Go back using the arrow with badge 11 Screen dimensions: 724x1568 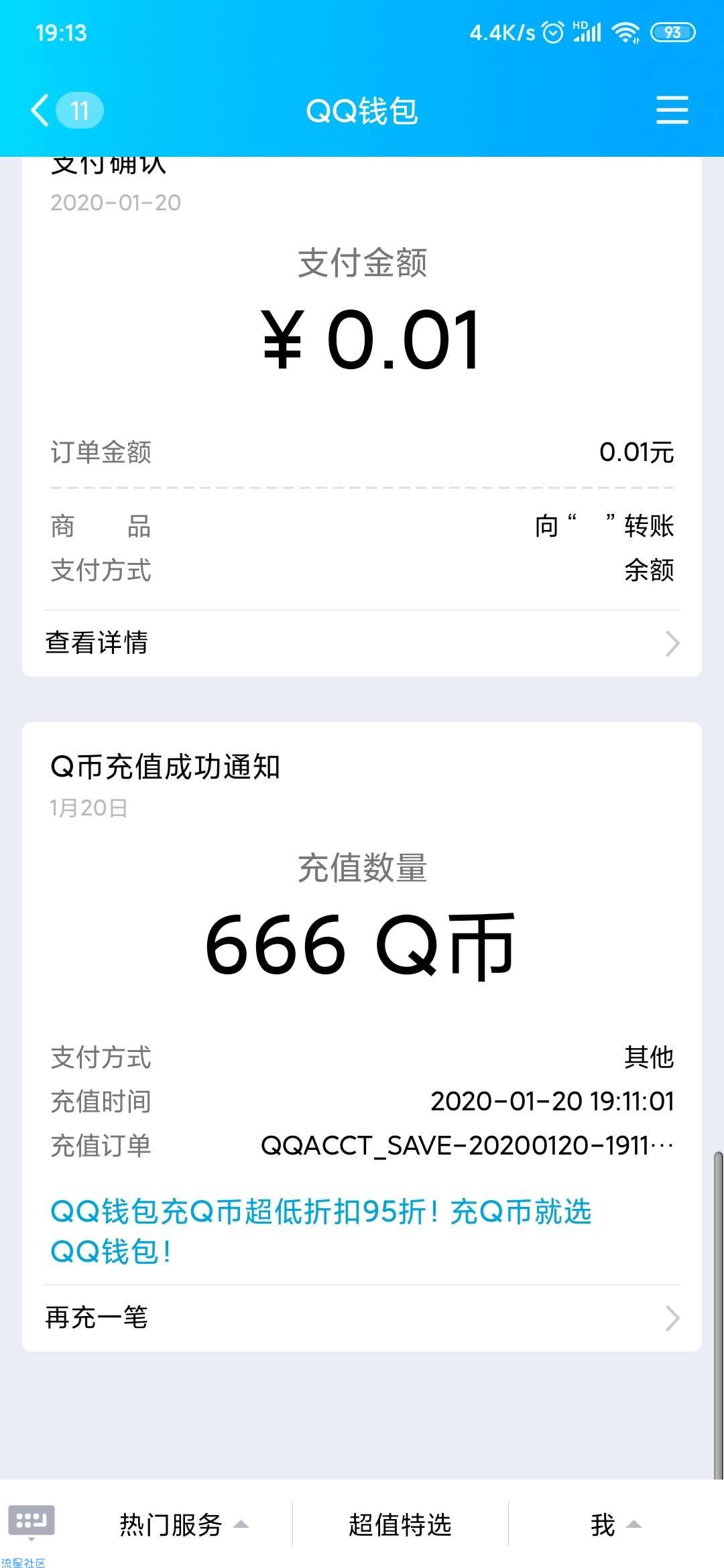pos(66,110)
